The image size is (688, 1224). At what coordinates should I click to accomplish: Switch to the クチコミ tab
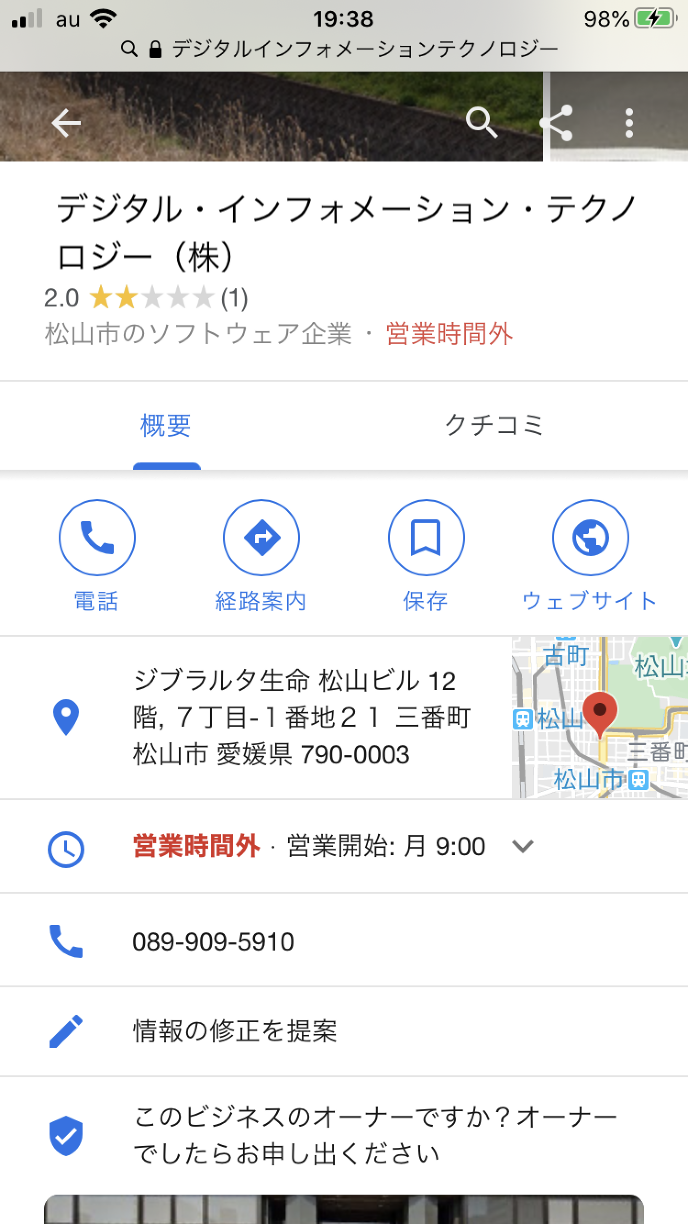494,425
